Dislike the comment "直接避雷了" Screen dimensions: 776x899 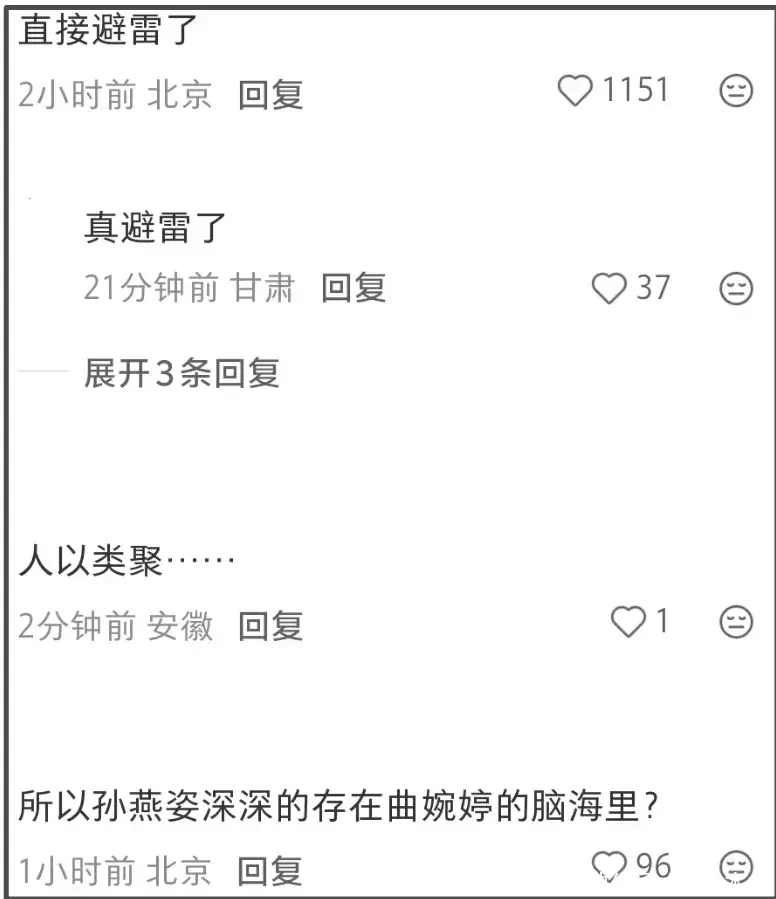click(736, 92)
